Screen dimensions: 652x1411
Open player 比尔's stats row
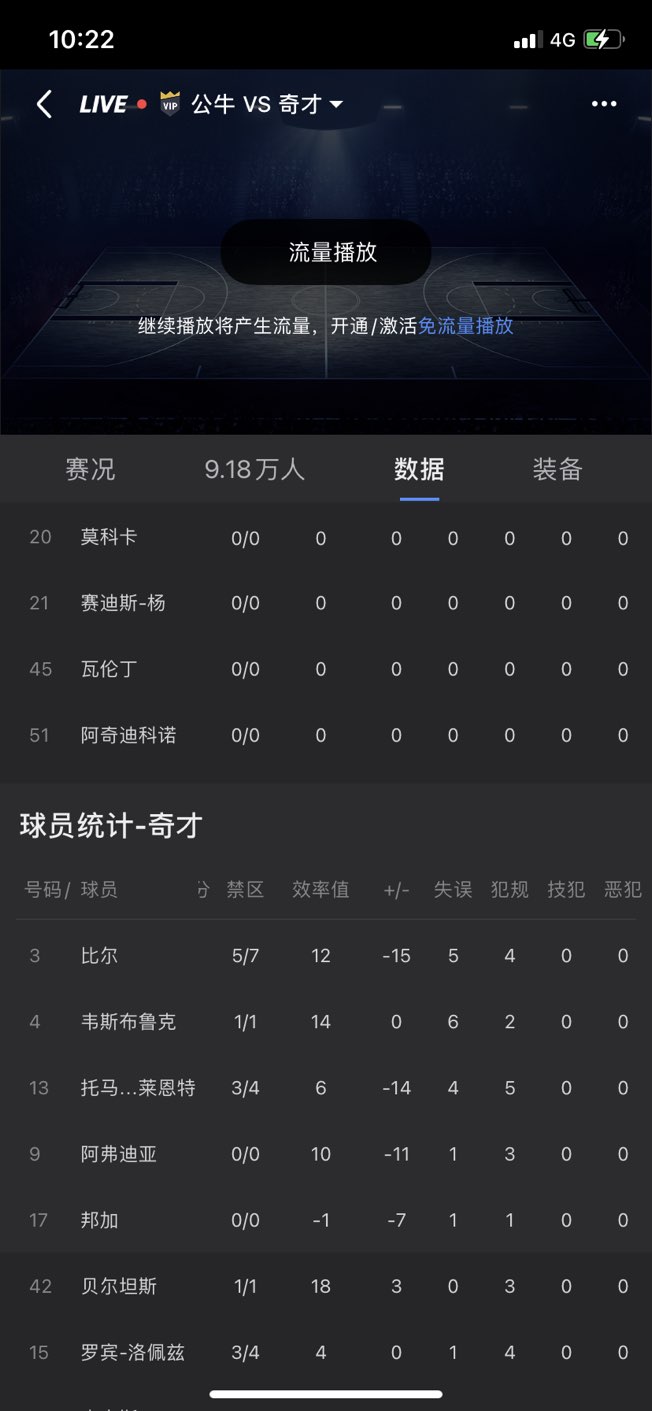100,956
